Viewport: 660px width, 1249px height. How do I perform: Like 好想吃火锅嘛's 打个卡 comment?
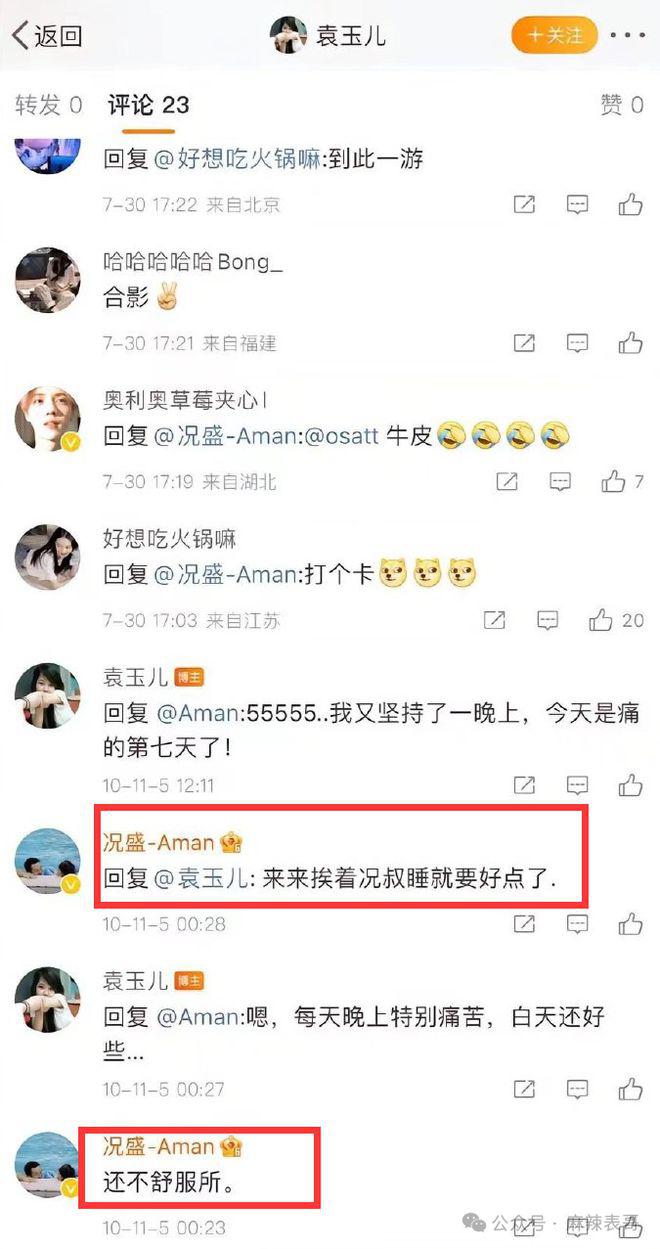(601, 620)
